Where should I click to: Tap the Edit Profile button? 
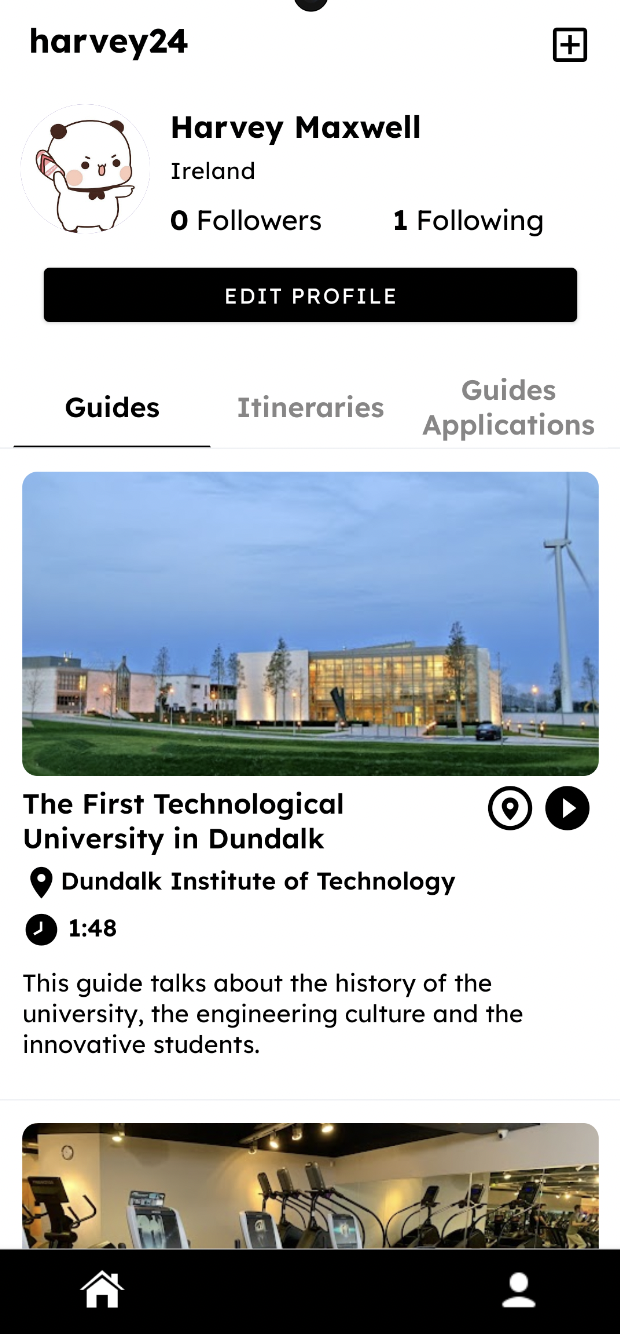tap(310, 295)
